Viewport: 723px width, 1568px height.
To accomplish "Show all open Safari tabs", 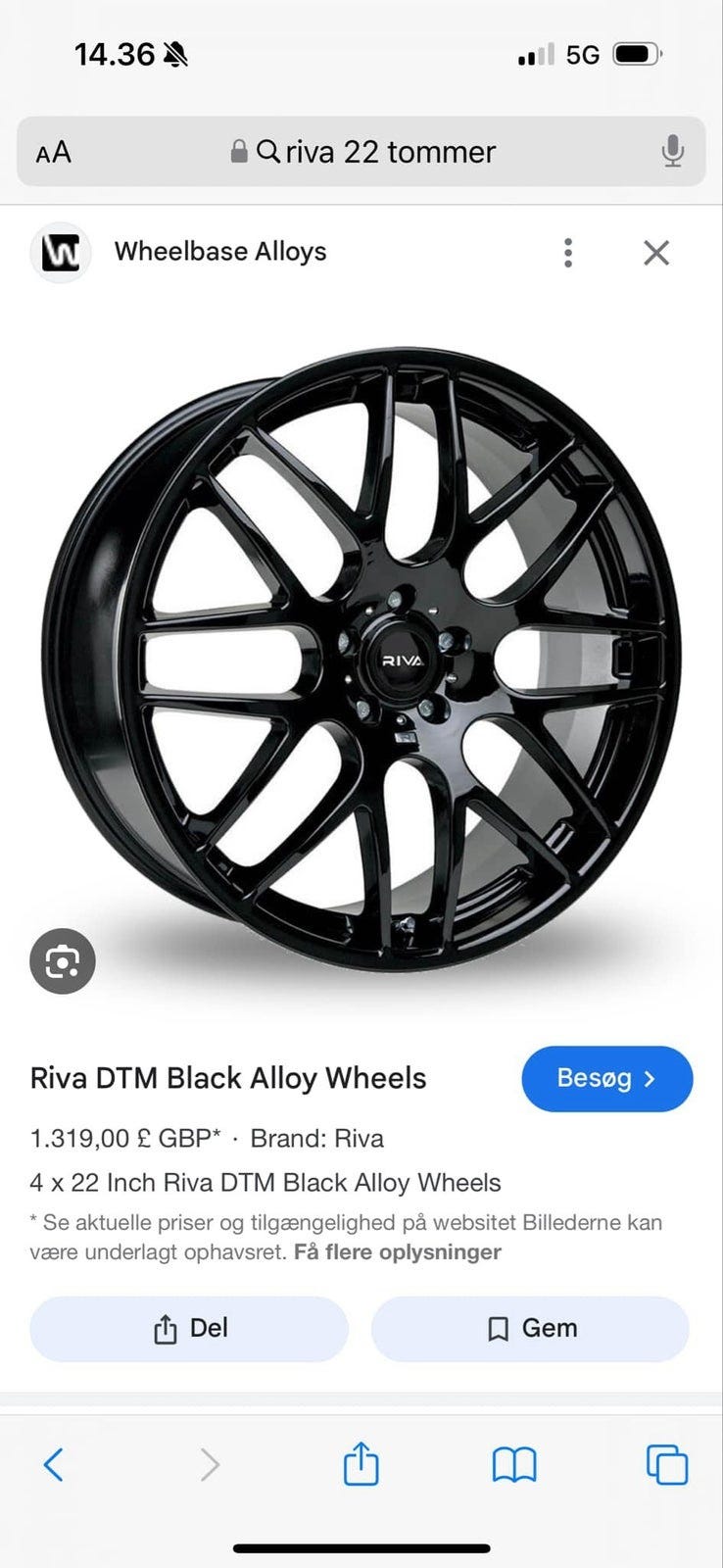I will point(667,1465).
